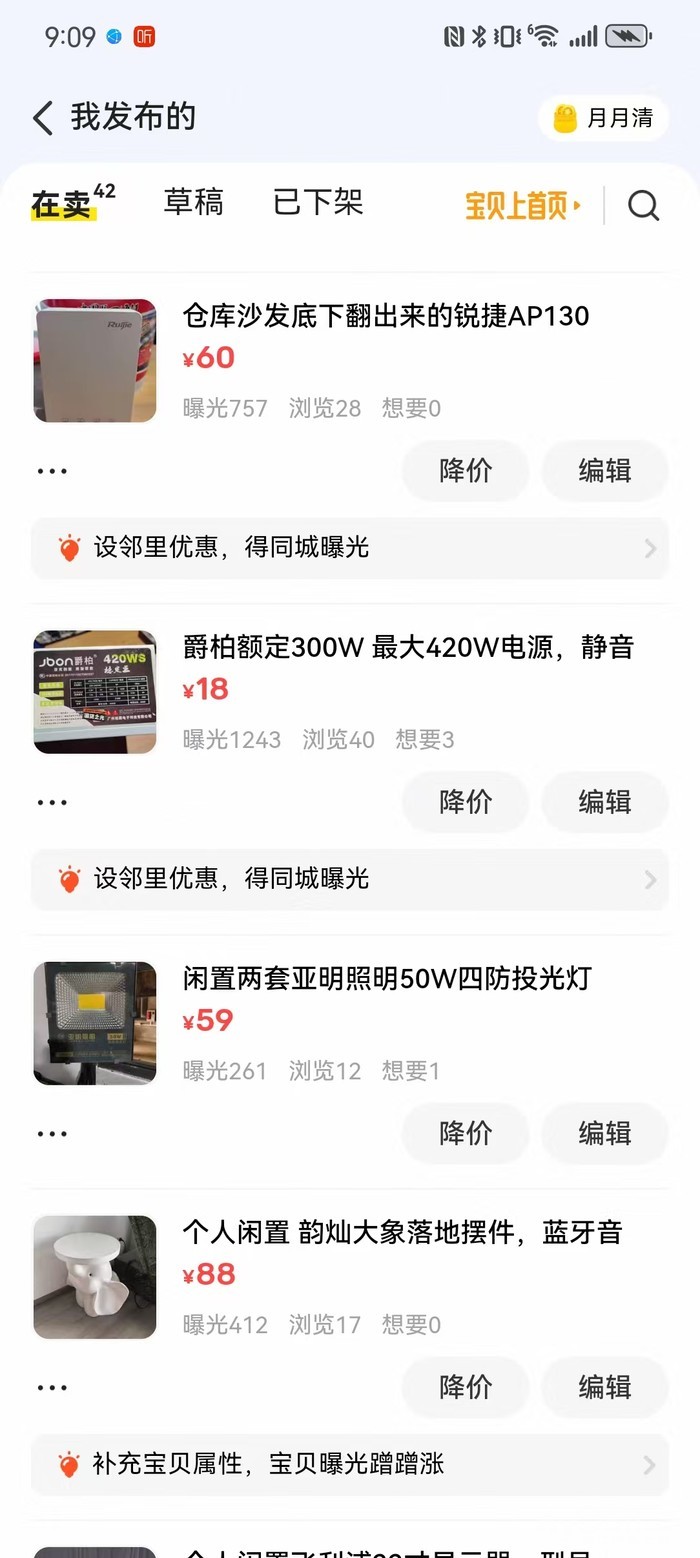Tap 降价 for the 亚明照明 floodlight

465,1133
